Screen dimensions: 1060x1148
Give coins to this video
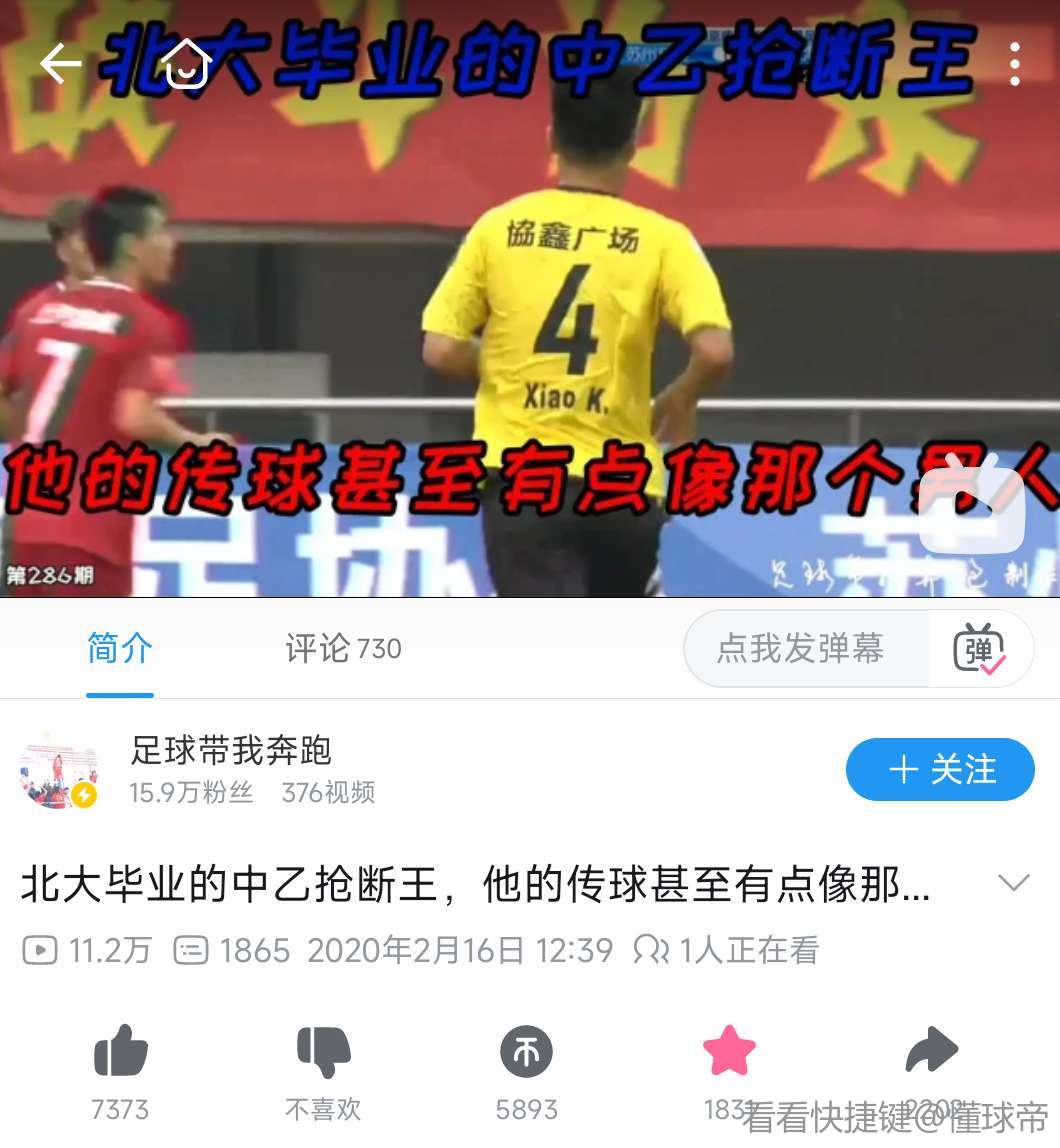(527, 1052)
